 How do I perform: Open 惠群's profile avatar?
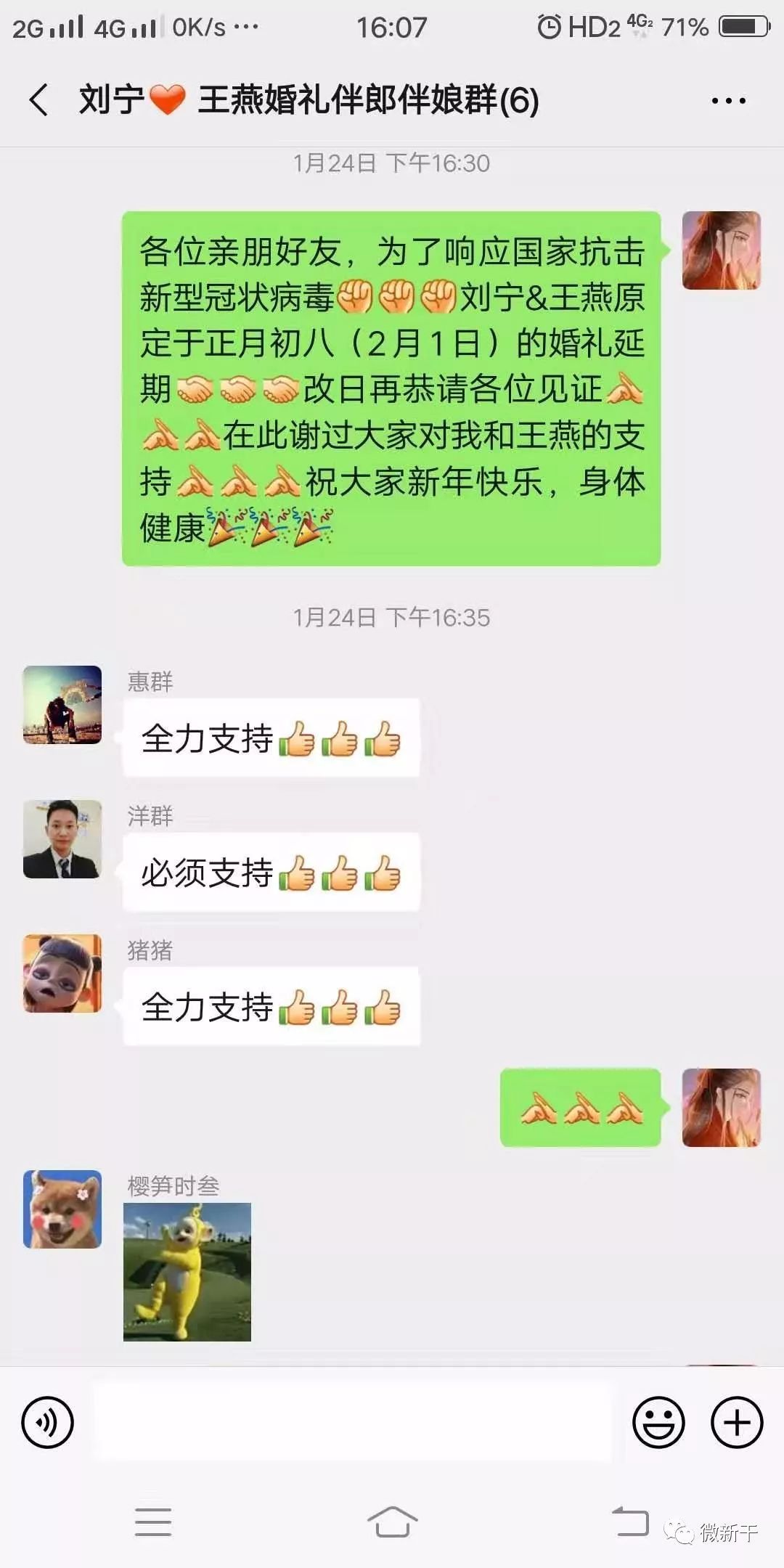click(62, 705)
